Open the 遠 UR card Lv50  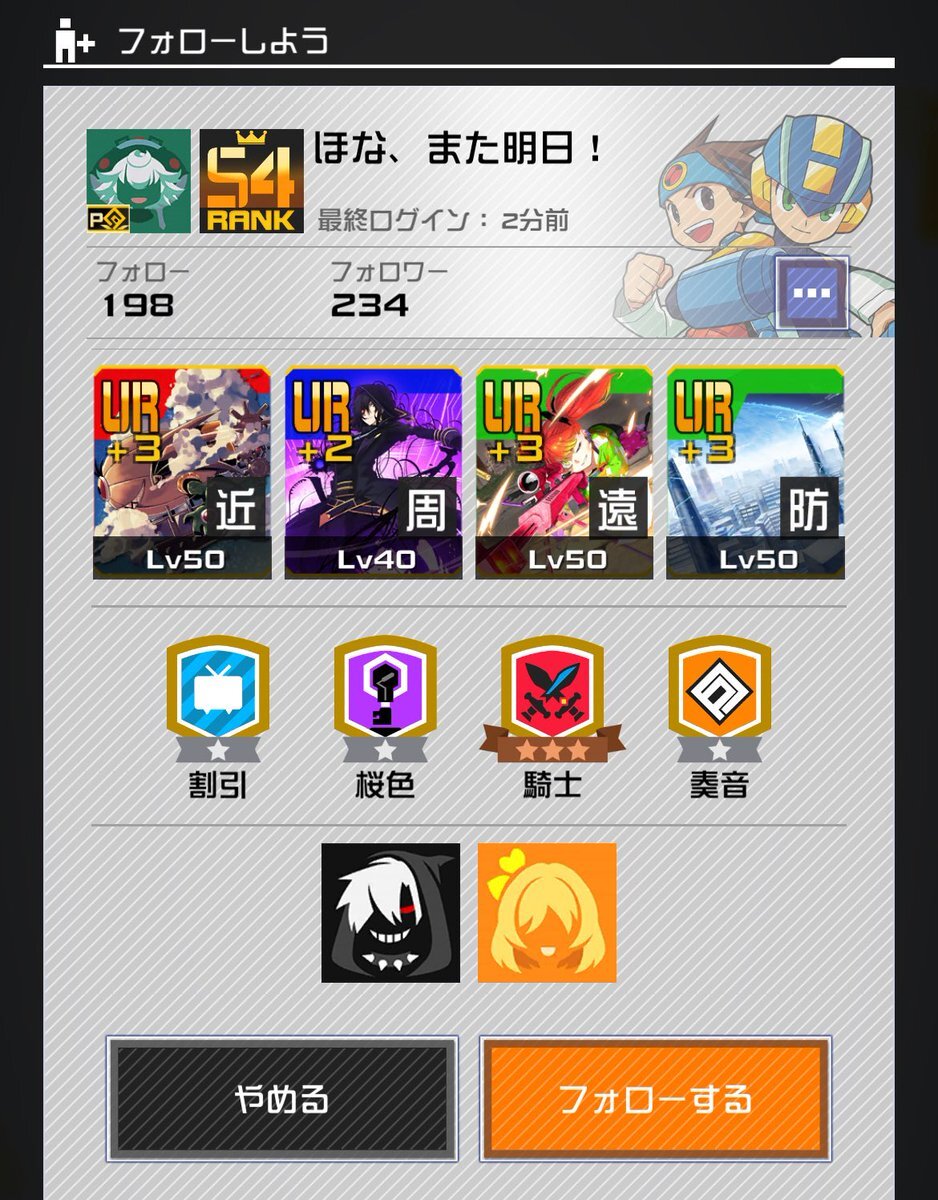tap(564, 473)
